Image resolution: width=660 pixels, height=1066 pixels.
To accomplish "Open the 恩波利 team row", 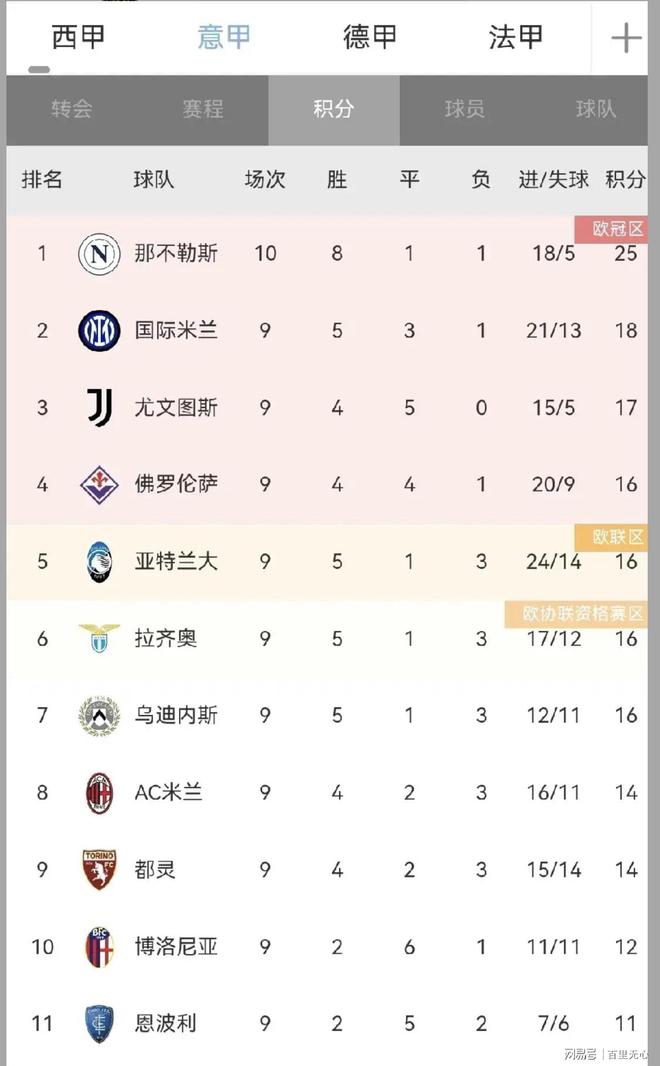I will [166, 1023].
